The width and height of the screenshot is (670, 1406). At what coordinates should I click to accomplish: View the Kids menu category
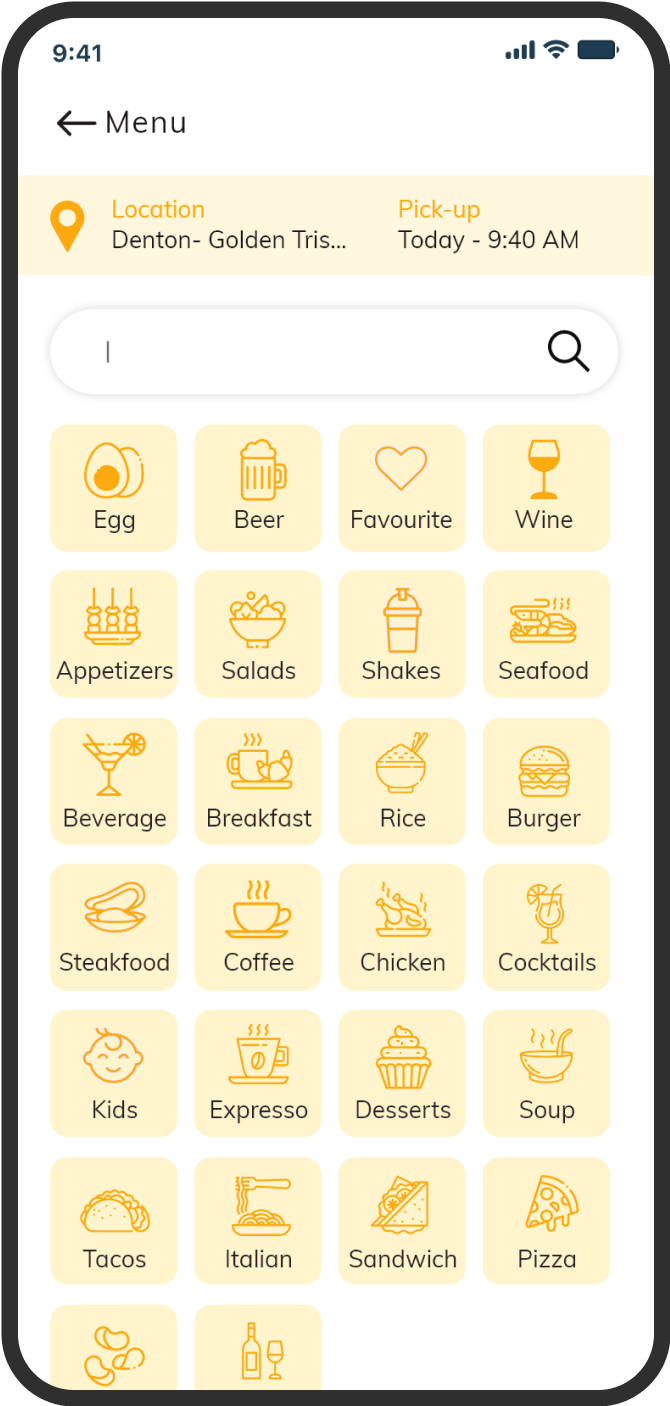pyautogui.click(x=114, y=1073)
